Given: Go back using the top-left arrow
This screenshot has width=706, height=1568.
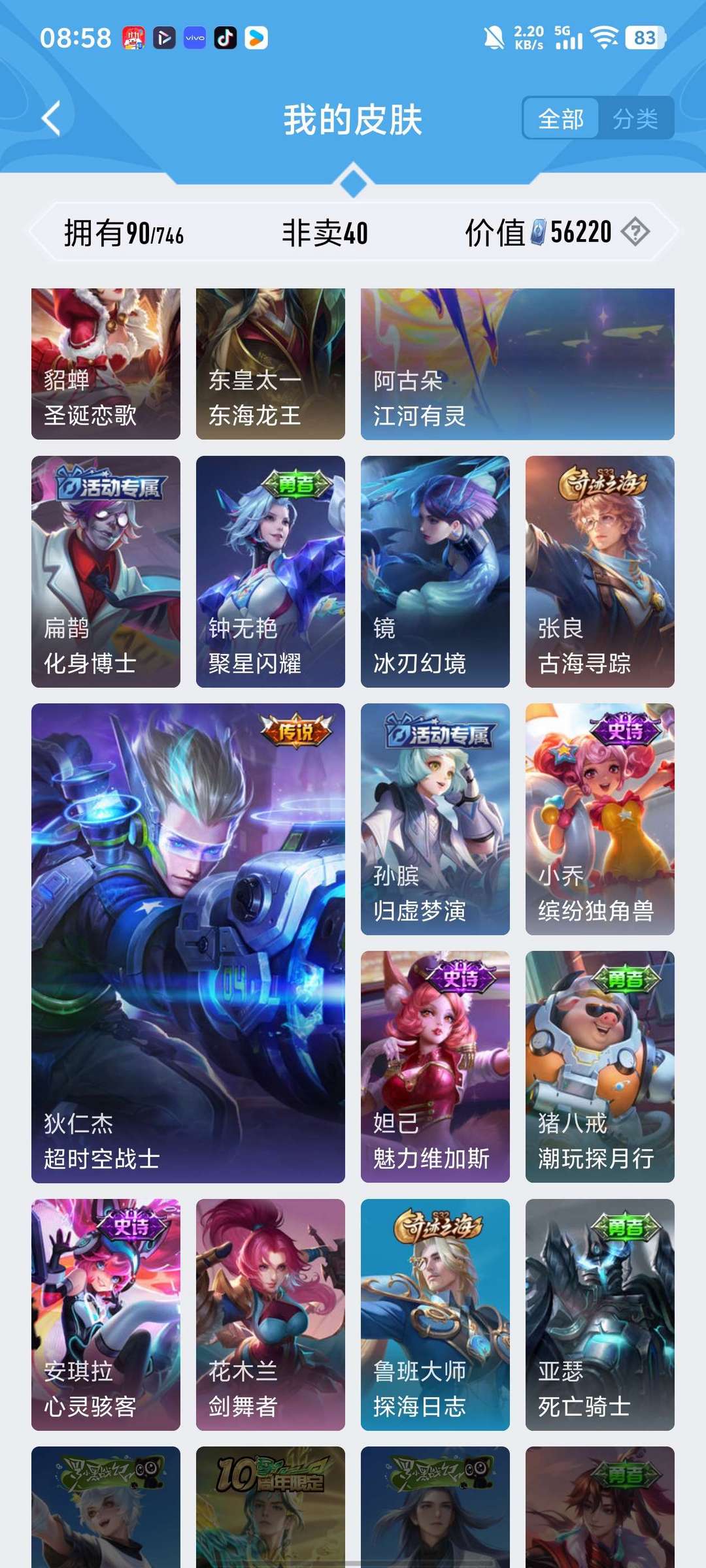Looking at the screenshot, I should click(51, 118).
